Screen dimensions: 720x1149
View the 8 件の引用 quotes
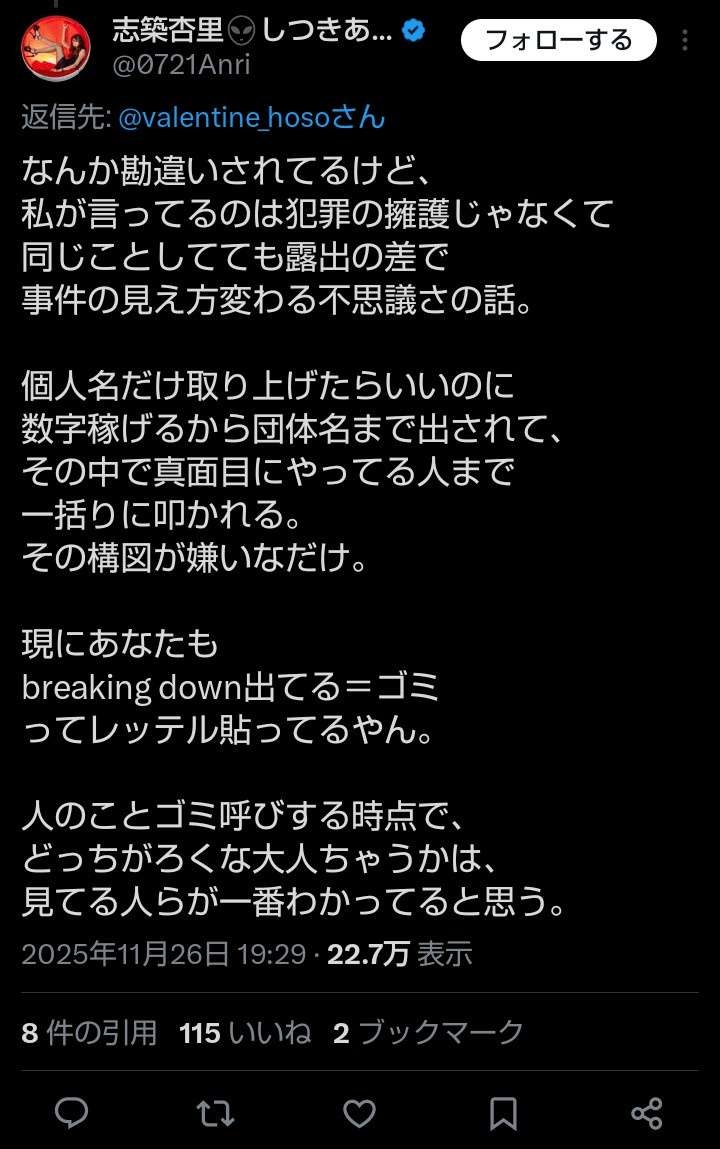click(x=89, y=1032)
